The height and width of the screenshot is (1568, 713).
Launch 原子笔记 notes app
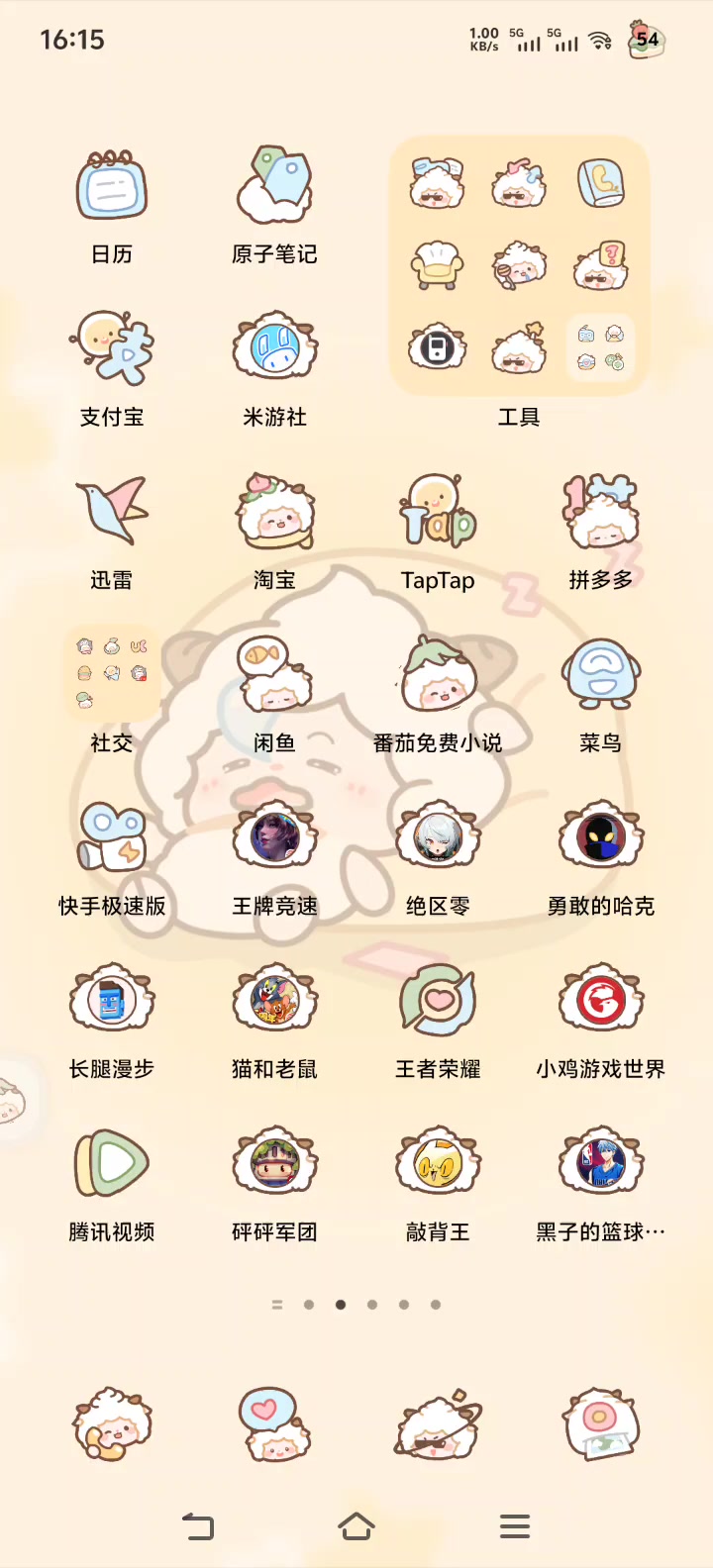coord(274,188)
